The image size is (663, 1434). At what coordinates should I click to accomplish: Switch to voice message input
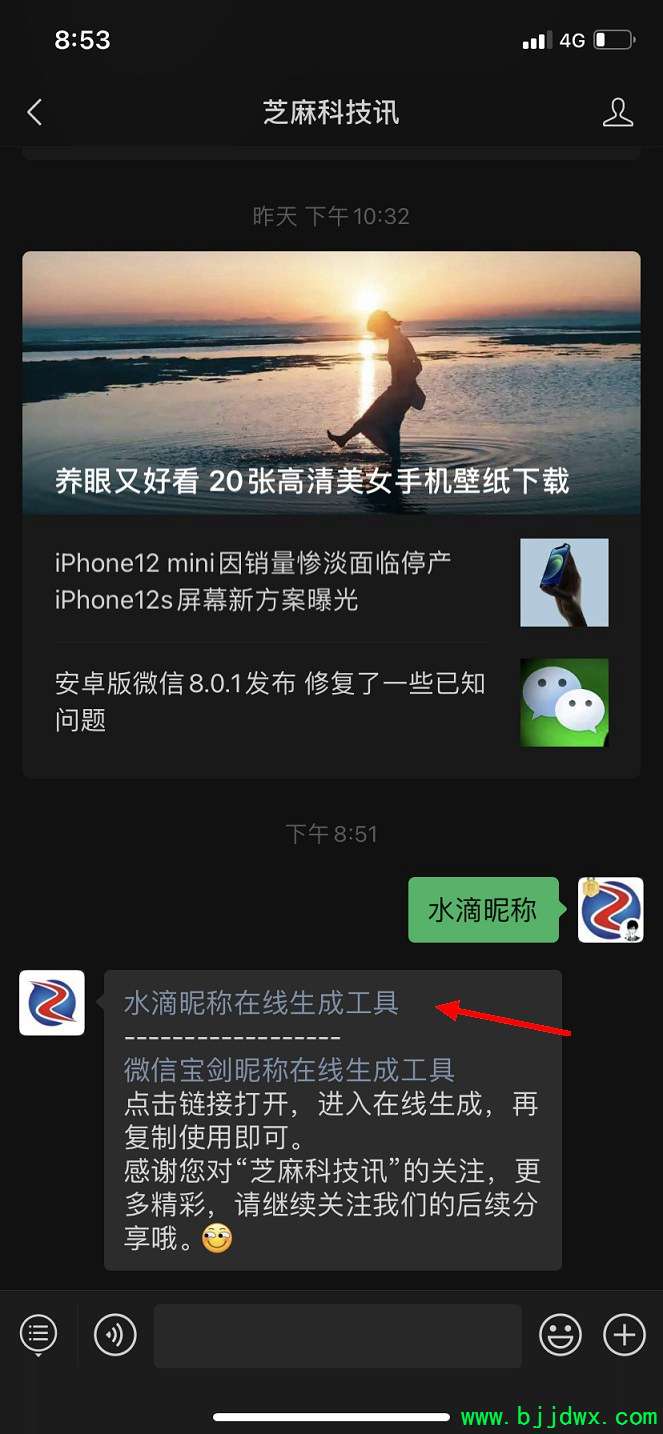pyautogui.click(x=115, y=1334)
